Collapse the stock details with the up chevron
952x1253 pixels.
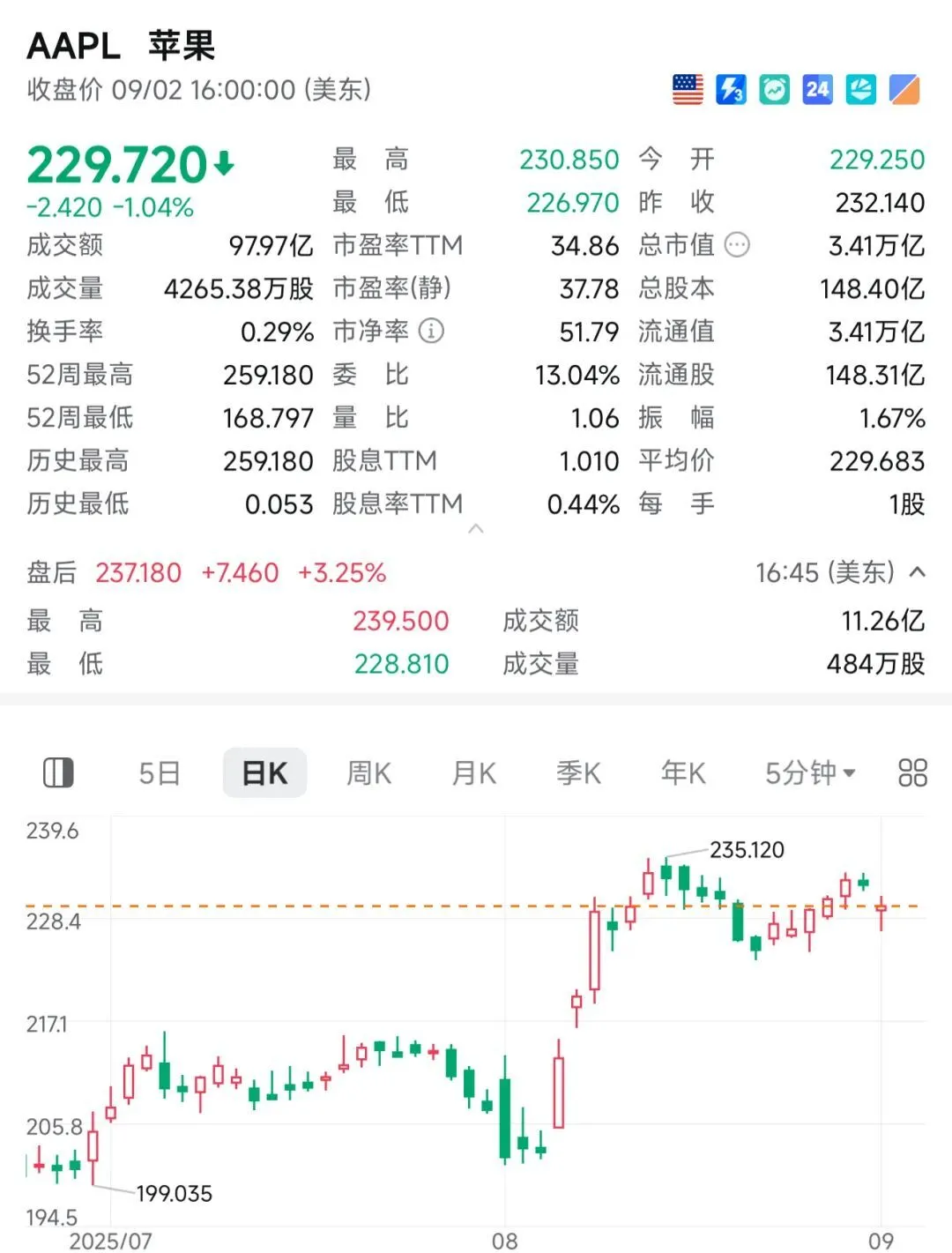tap(476, 529)
